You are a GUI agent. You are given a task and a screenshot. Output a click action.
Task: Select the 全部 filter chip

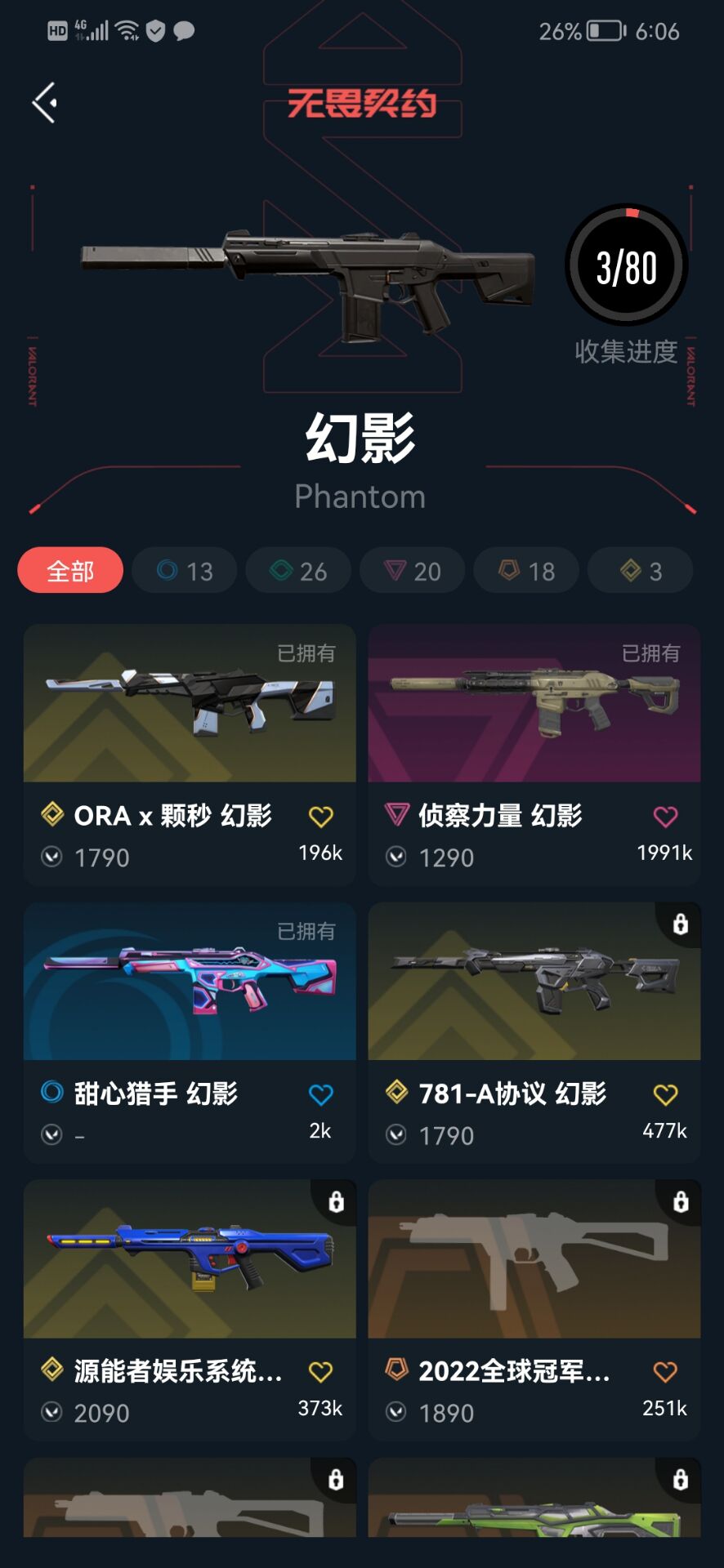70,570
